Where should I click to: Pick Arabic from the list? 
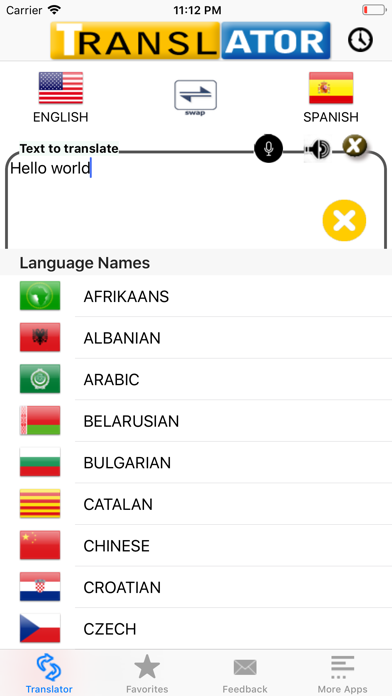click(x=196, y=380)
